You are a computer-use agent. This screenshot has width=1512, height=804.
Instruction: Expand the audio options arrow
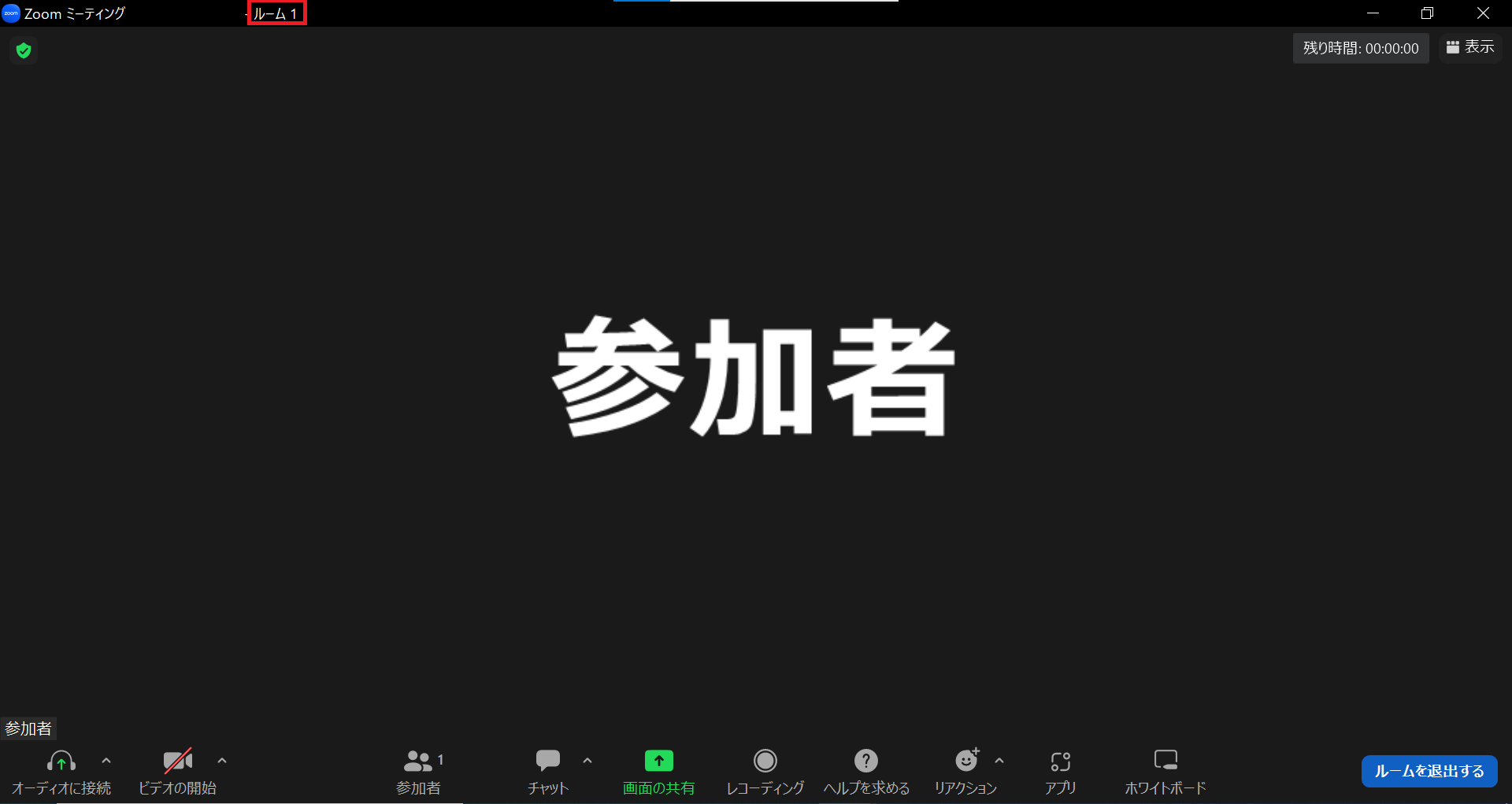(x=106, y=761)
